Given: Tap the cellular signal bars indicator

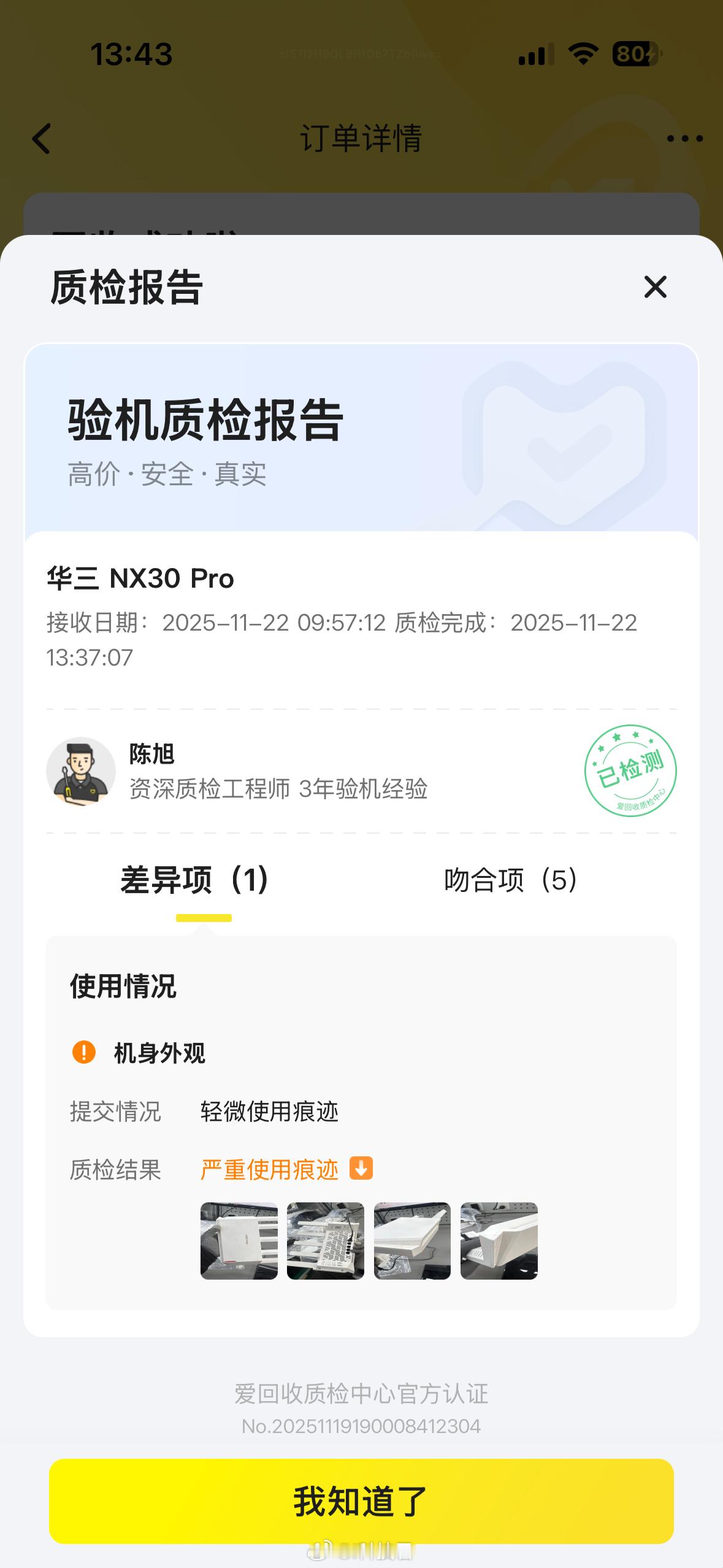Looking at the screenshot, I should pos(535,55).
